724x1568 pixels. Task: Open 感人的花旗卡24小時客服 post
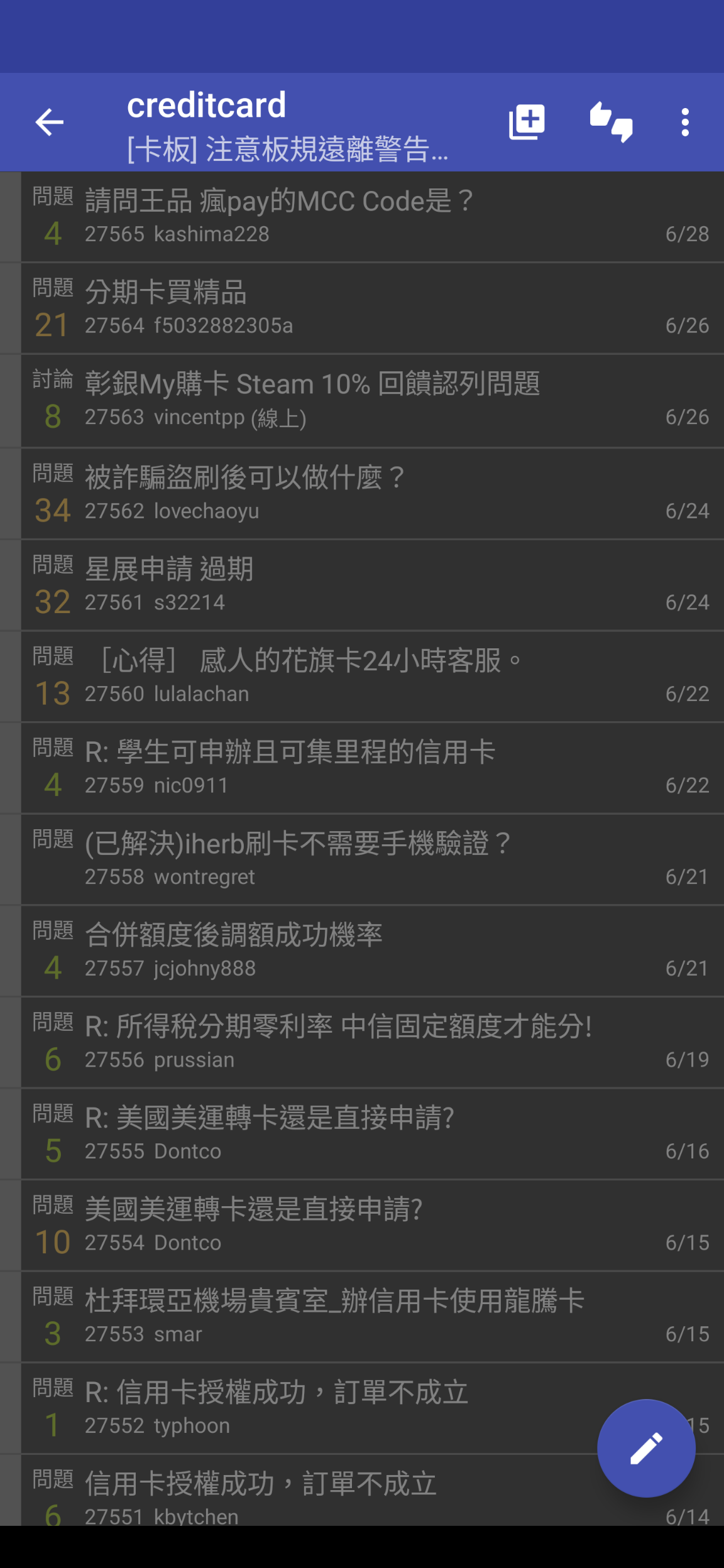(372, 677)
